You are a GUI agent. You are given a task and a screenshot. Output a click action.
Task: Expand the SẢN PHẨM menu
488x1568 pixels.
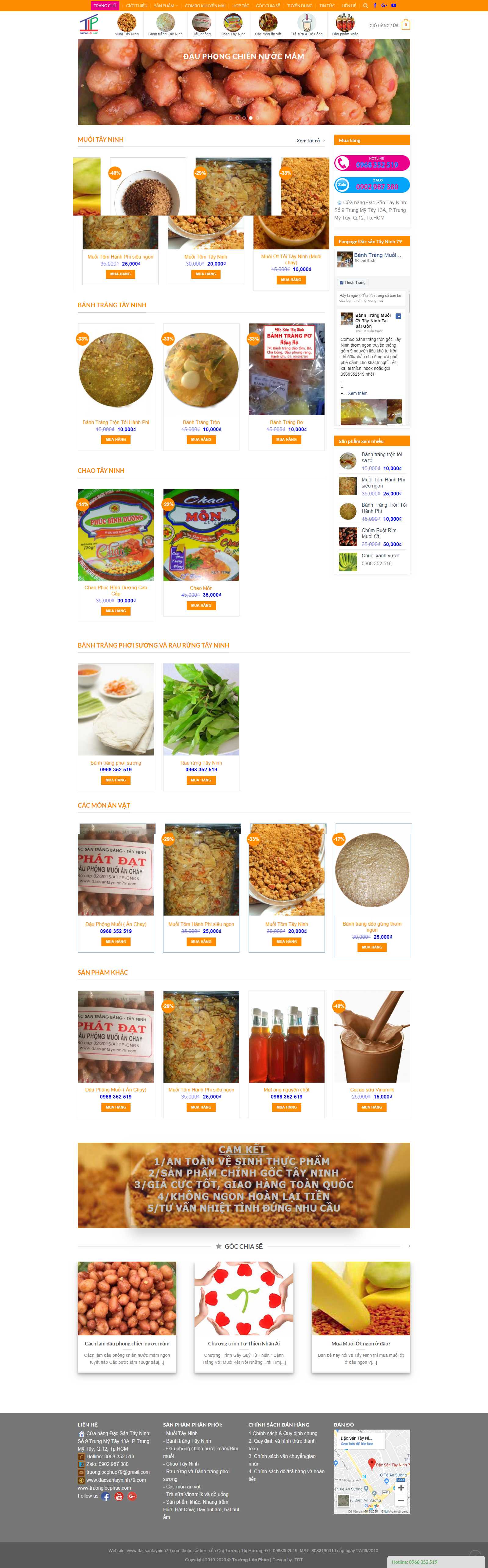point(166,5)
